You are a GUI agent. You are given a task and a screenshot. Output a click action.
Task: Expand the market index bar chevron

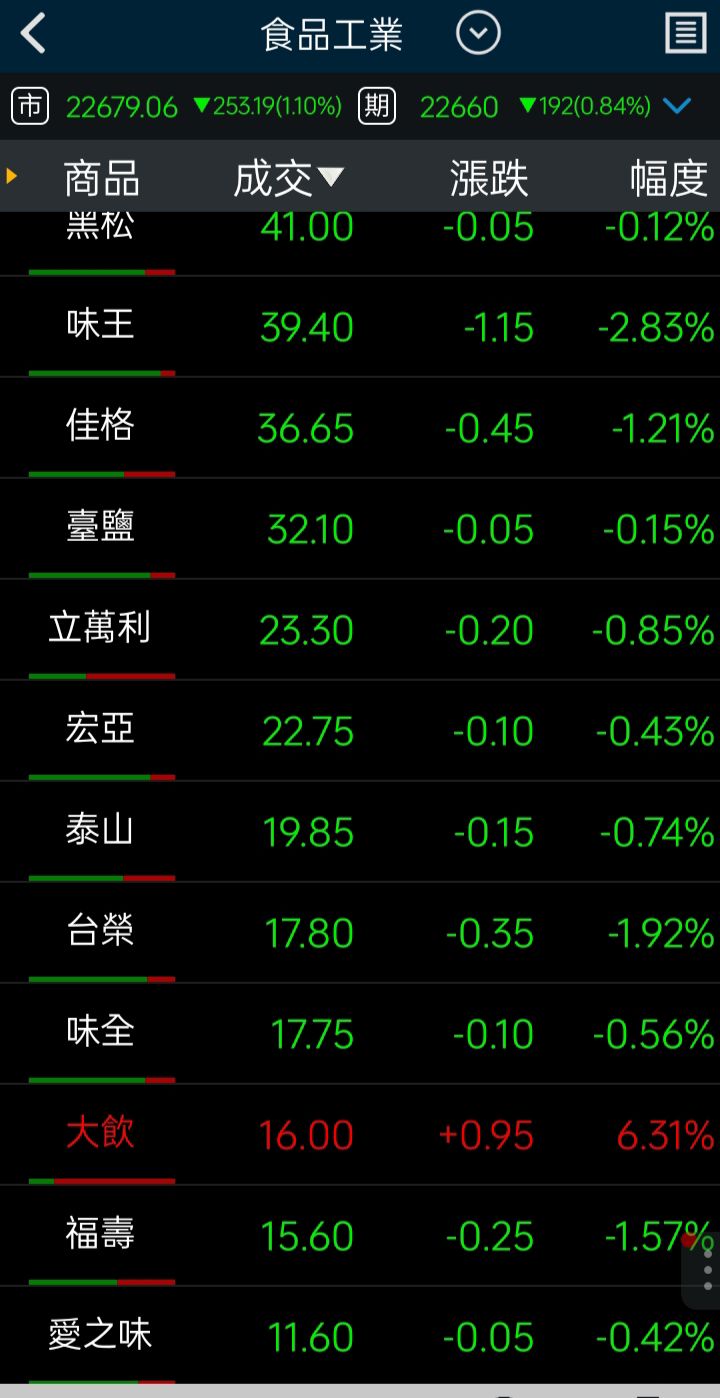click(x=677, y=106)
